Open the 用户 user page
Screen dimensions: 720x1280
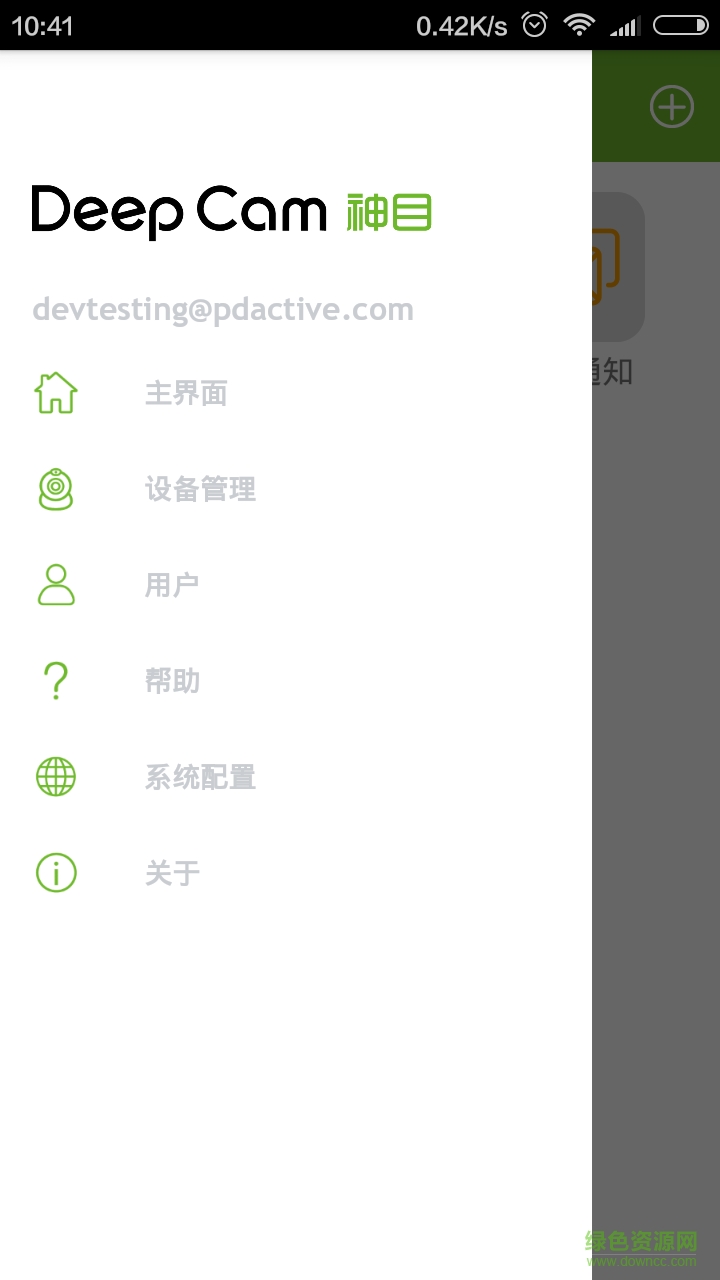pos(172,585)
